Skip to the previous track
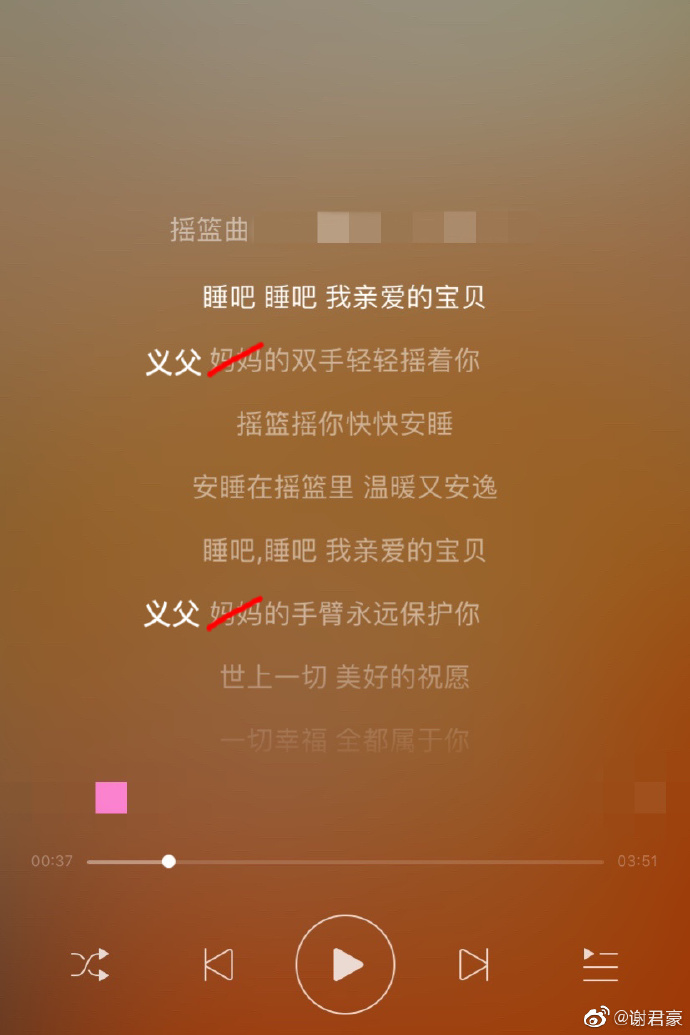 coord(218,965)
